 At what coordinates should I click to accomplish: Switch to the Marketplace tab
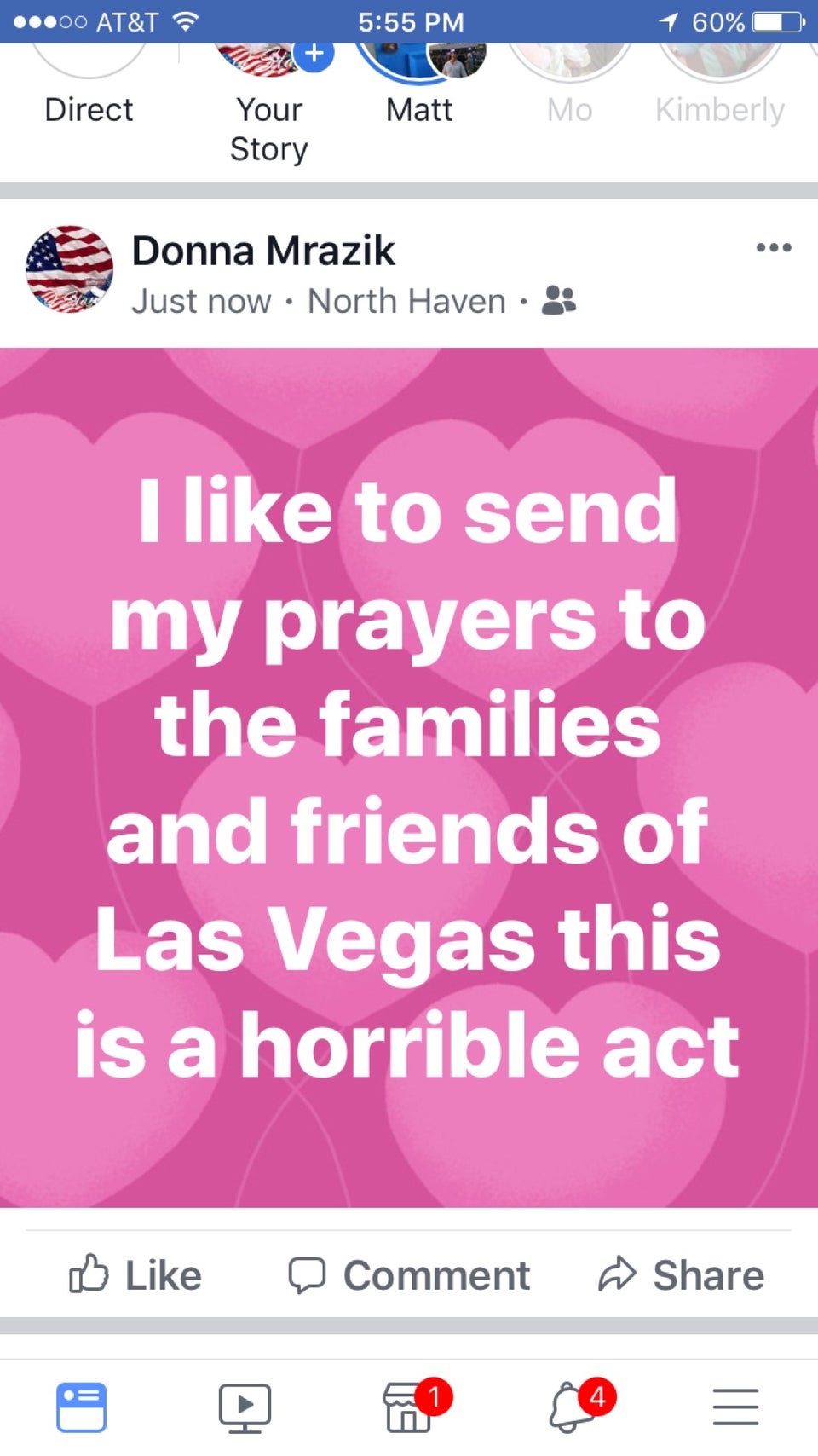point(409,1408)
